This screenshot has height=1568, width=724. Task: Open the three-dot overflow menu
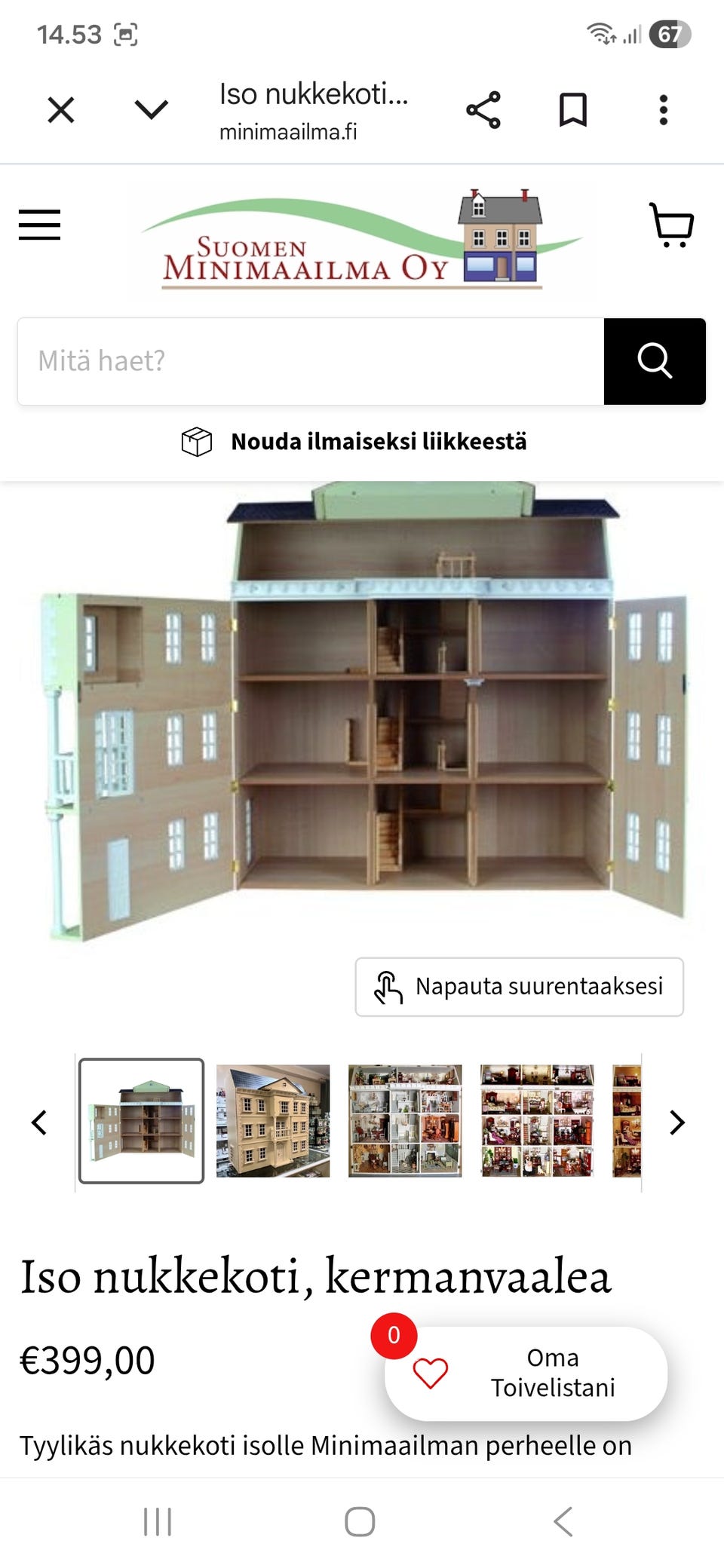click(x=663, y=109)
